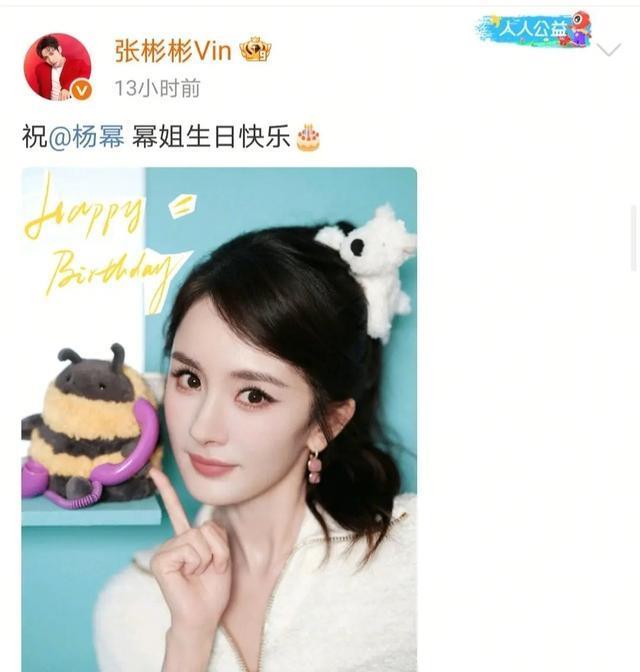Expand the post options chevron
Viewport: 640px width, 672px height.
tap(609, 50)
